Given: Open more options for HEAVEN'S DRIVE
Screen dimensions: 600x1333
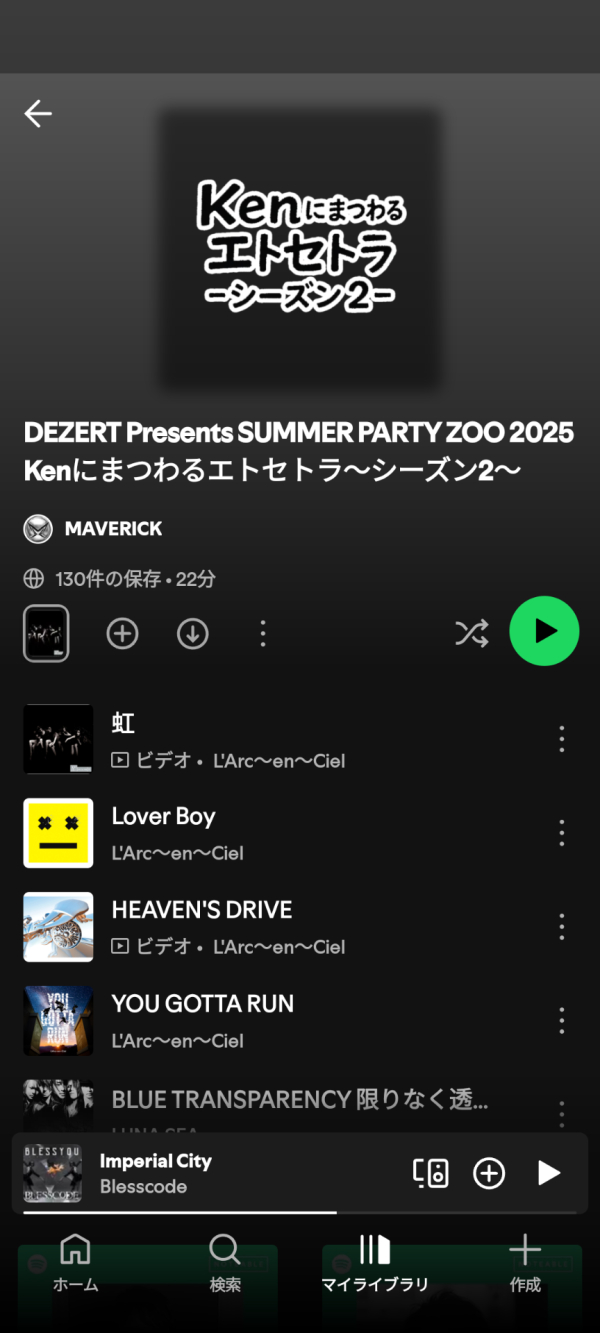Looking at the screenshot, I should (561, 927).
